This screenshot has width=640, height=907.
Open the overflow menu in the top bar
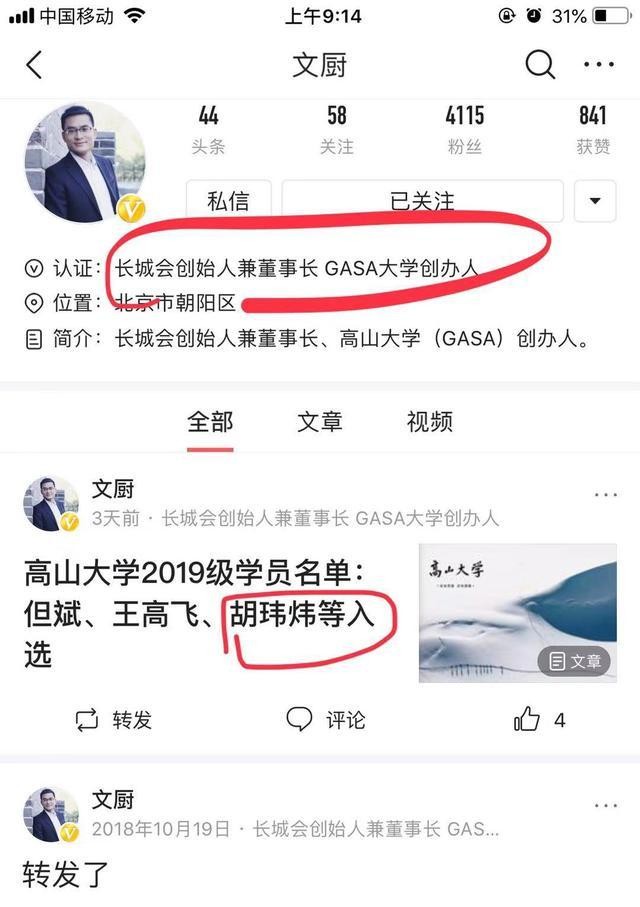[x=598, y=66]
